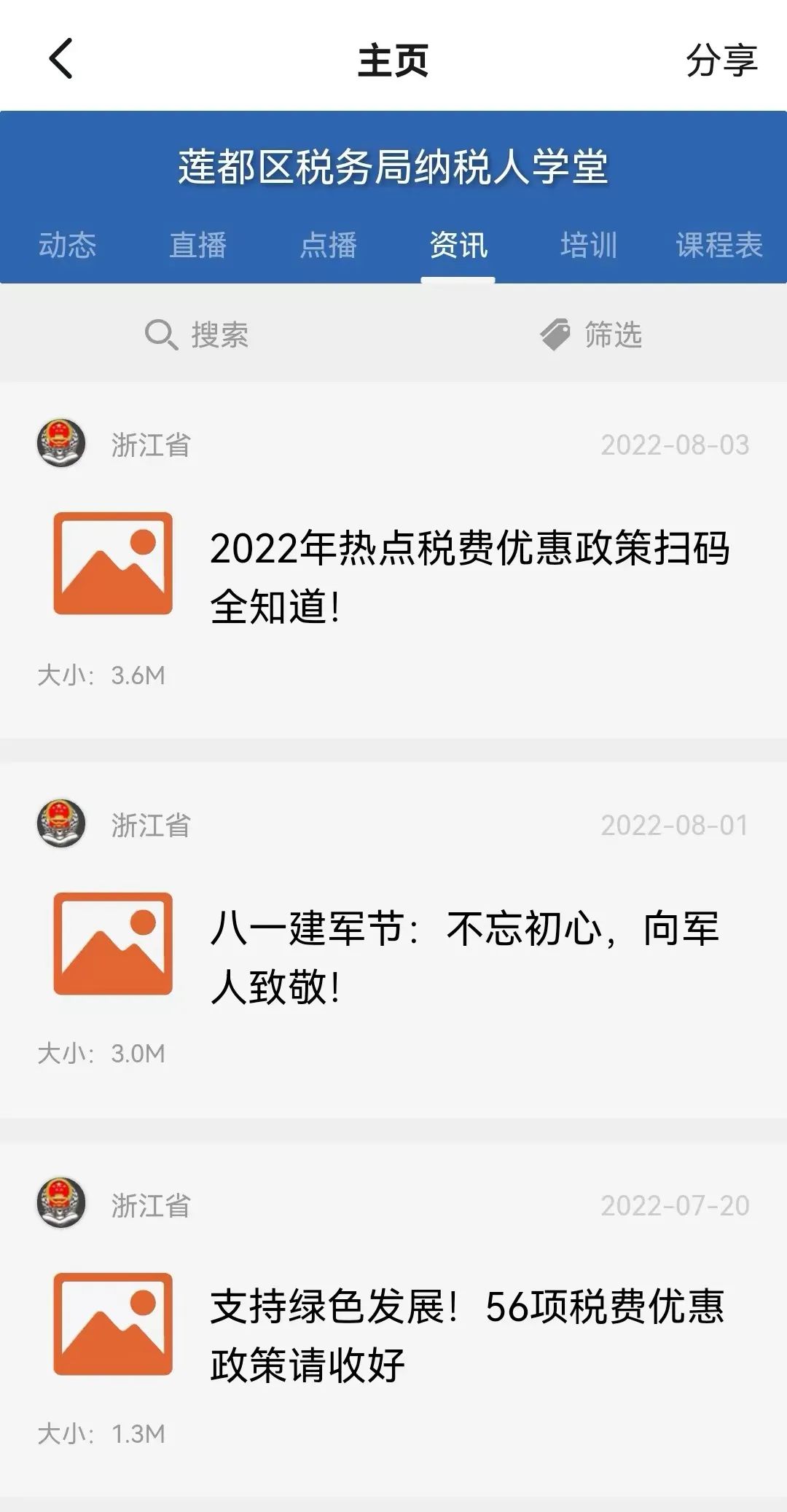787x1512 pixels.
Task: Open the 支持绿色发展 56项税费优惠 article
Action: coord(393,1320)
